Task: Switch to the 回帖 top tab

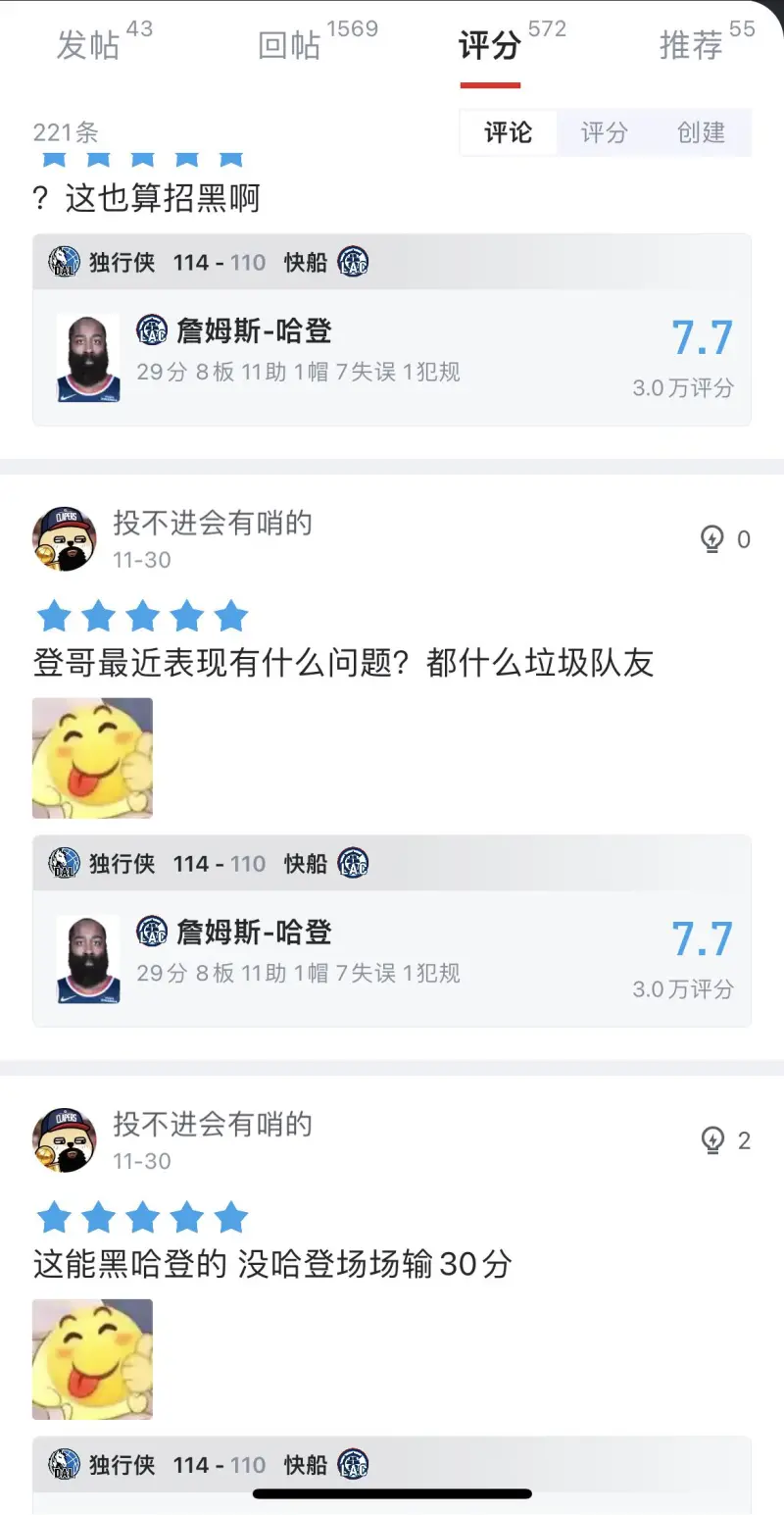Action: pos(290,45)
